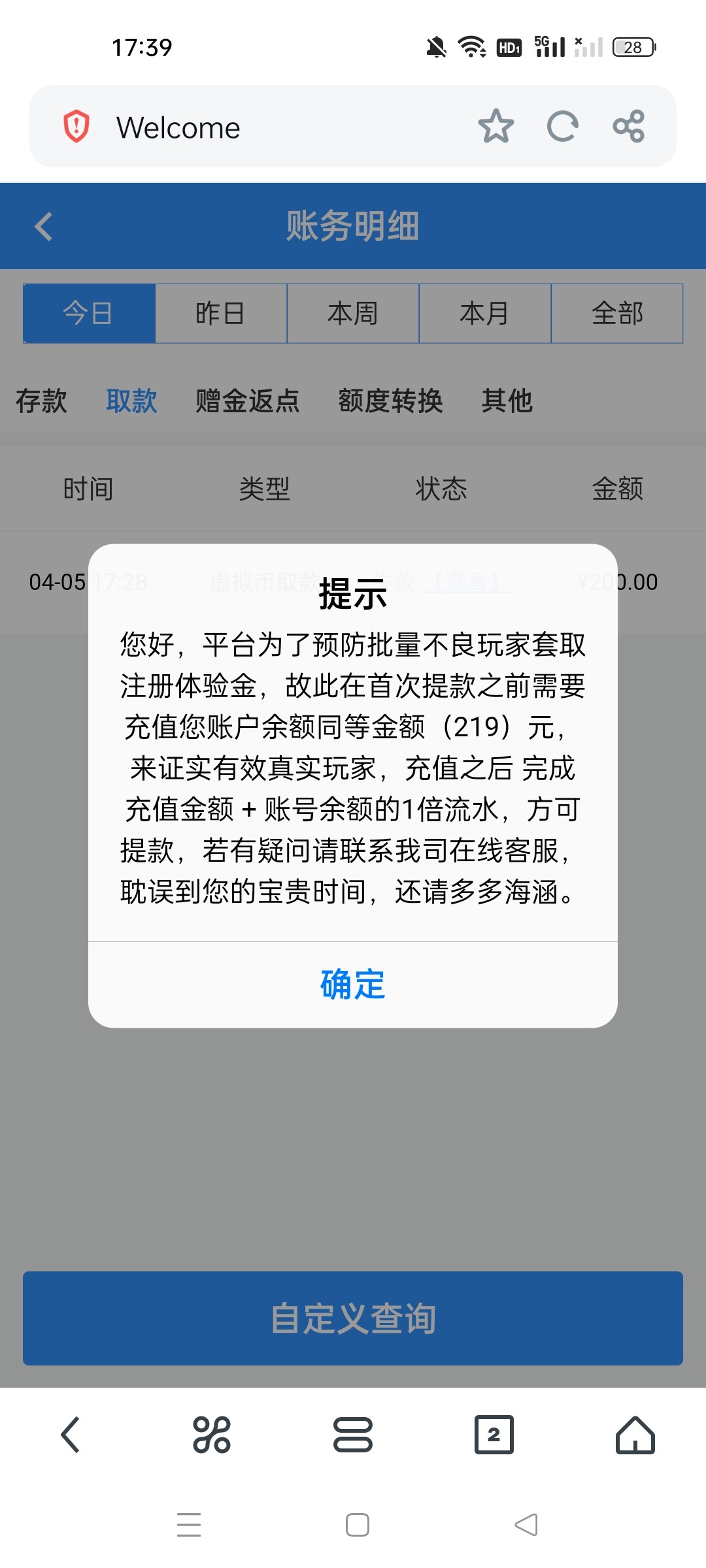Go to the browser home page
This screenshot has width=706, height=1568.
coord(635,1435)
